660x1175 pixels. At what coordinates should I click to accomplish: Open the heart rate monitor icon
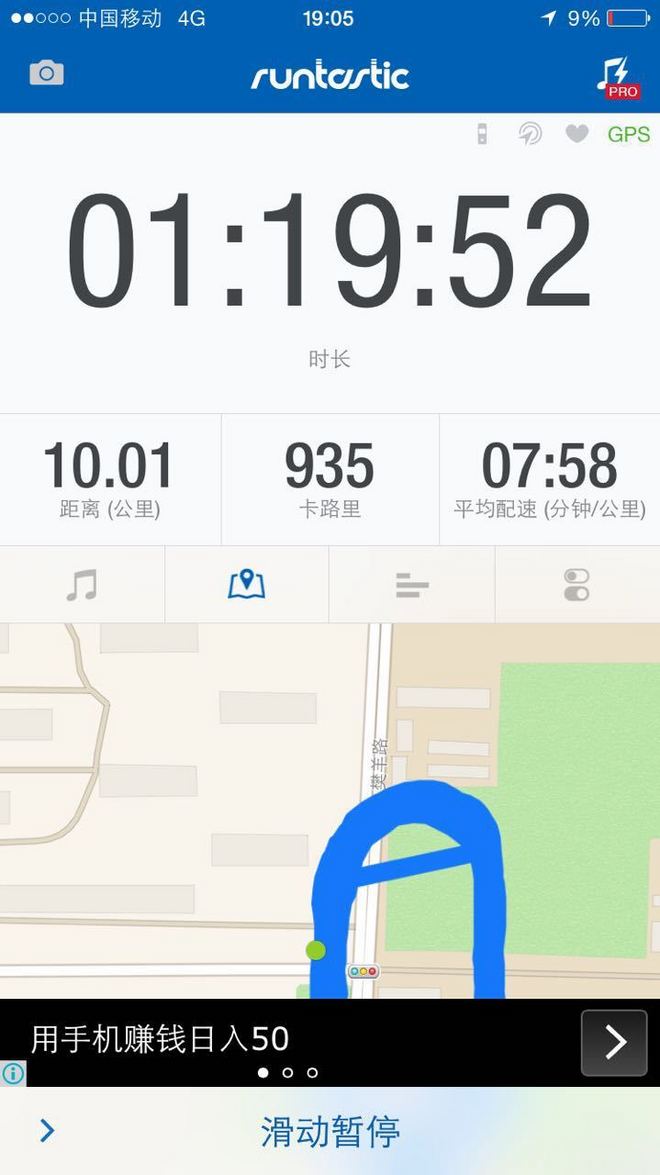pos(577,134)
